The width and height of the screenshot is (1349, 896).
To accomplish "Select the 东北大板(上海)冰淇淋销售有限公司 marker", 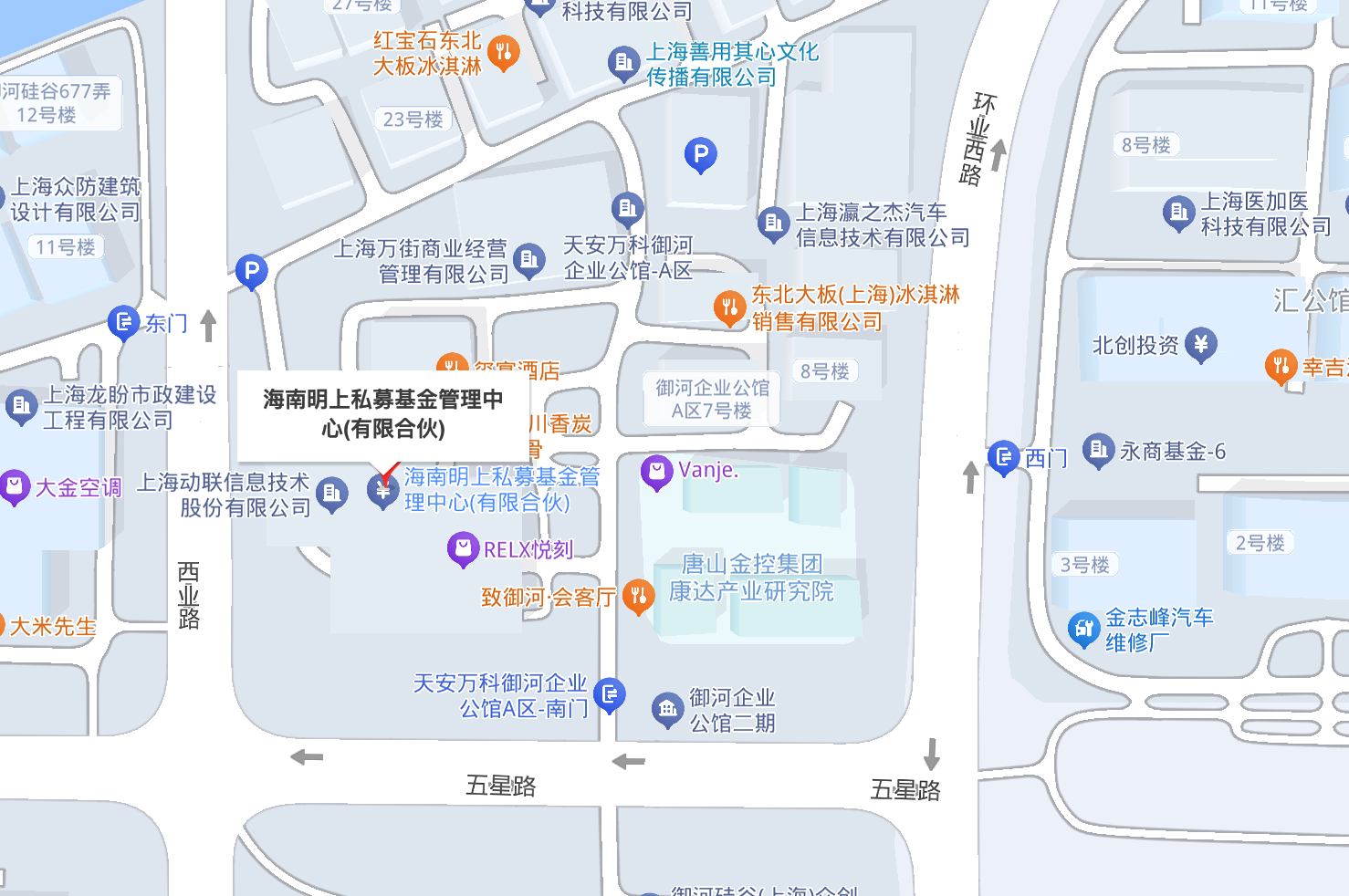I will click(728, 307).
